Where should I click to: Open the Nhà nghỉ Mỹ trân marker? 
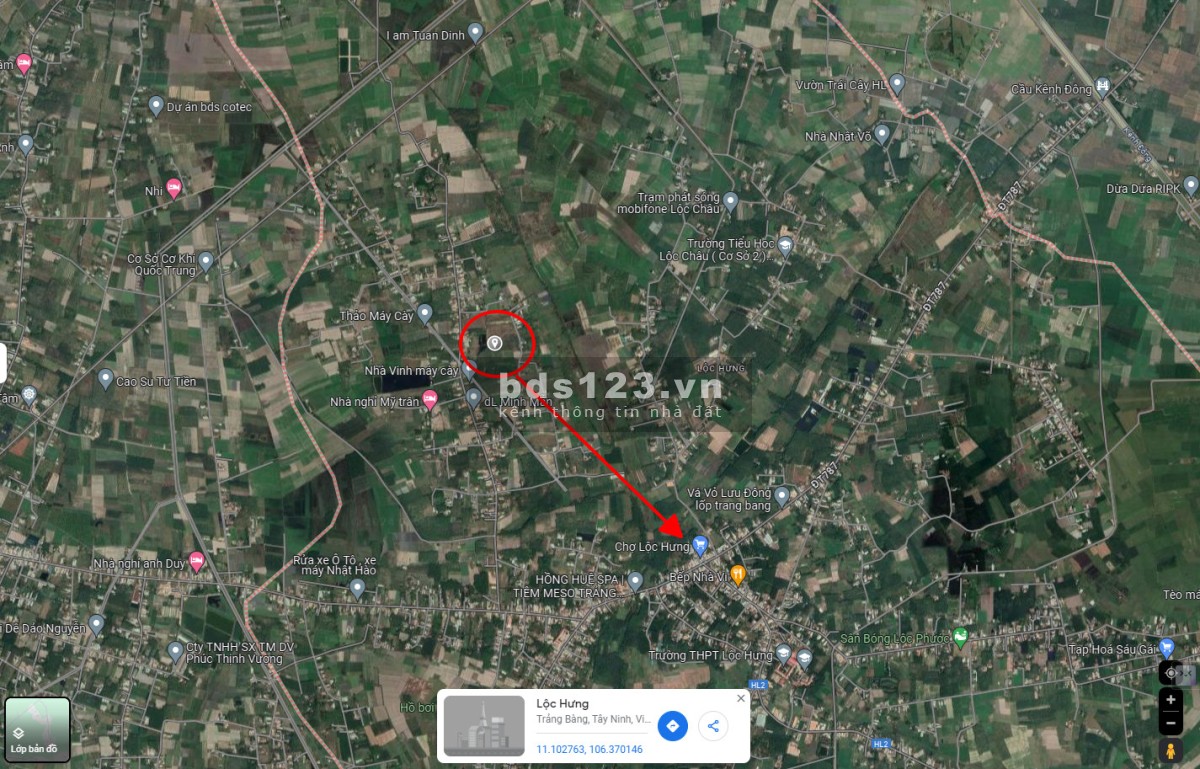click(x=430, y=401)
